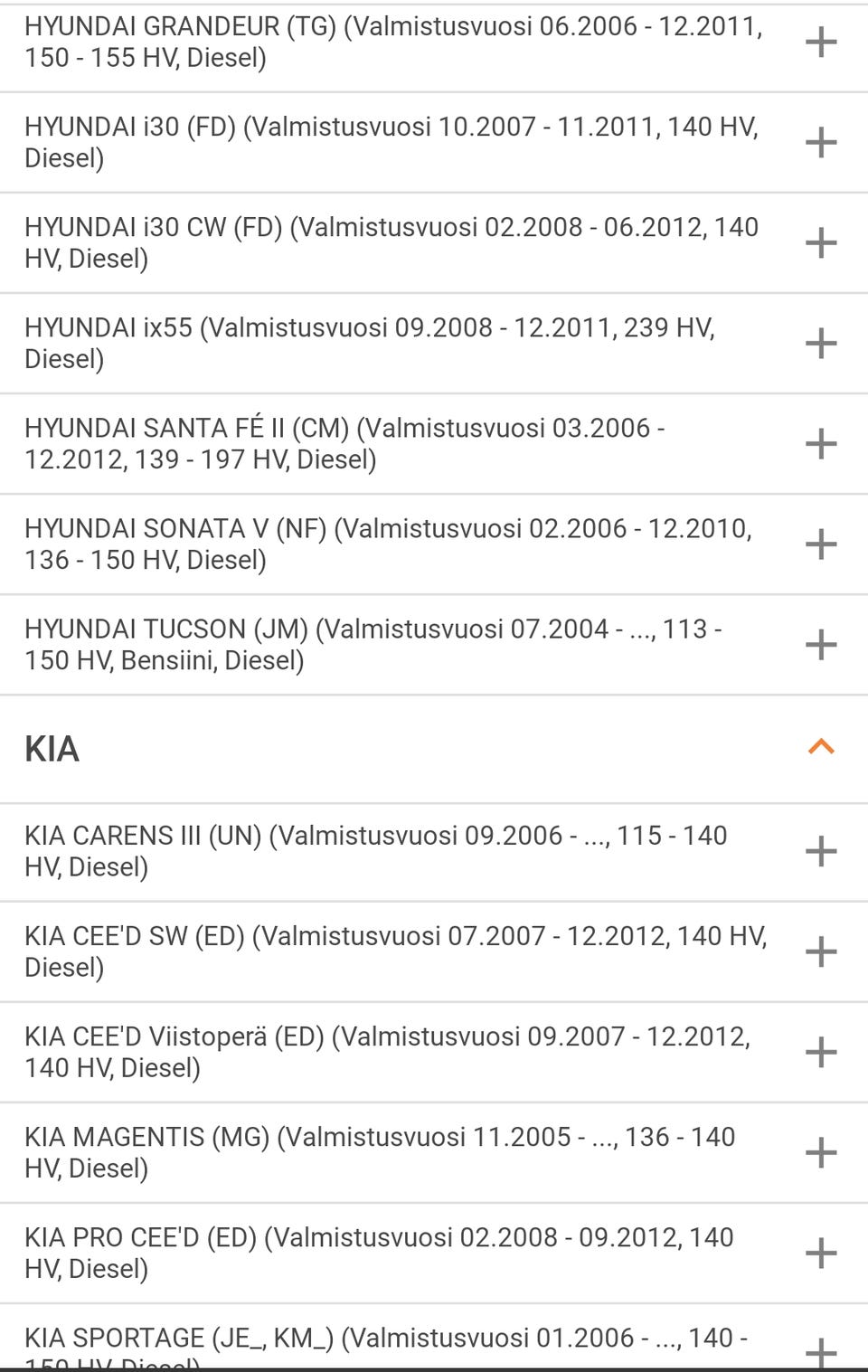Expand the HYUNDAI TUCSON (JM) row

[820, 644]
